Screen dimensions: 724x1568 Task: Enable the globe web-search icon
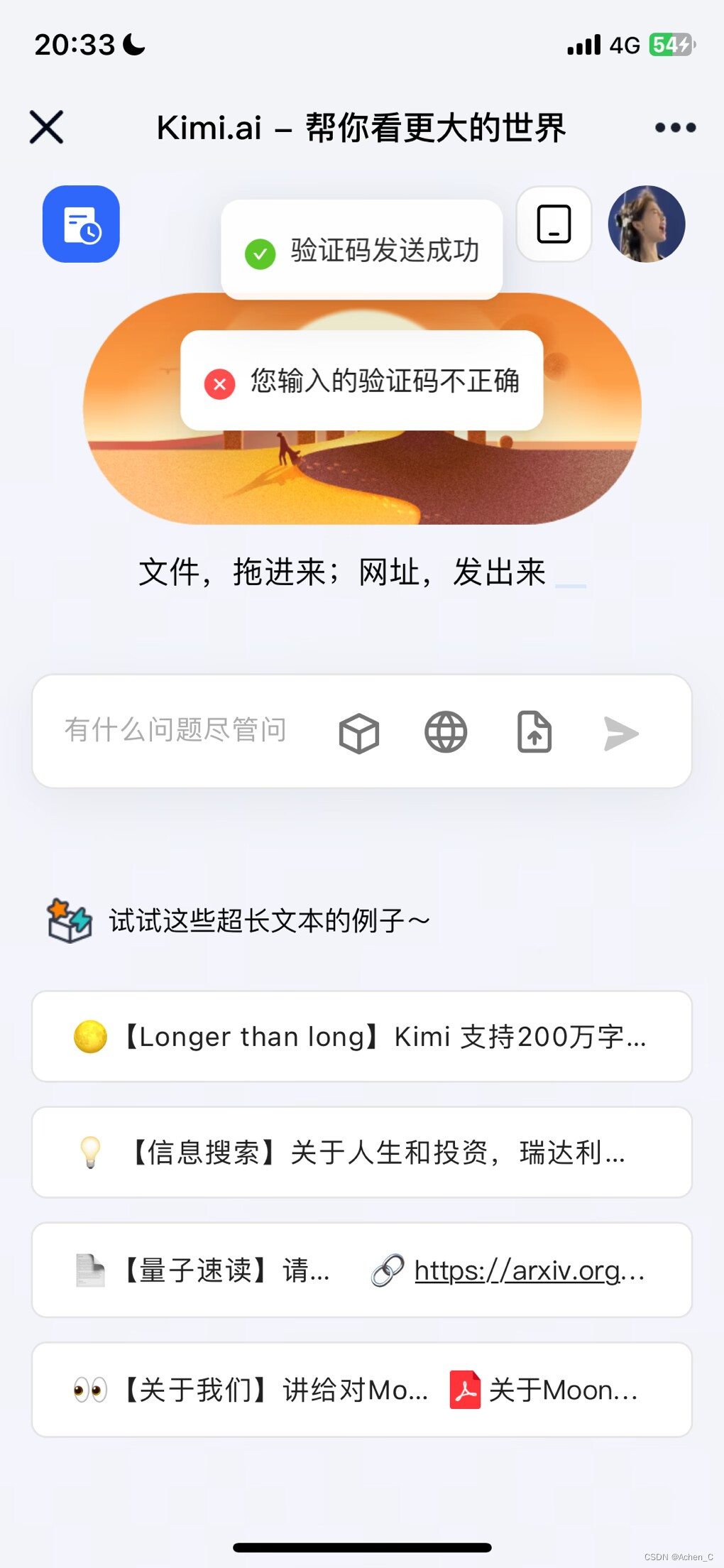446,731
